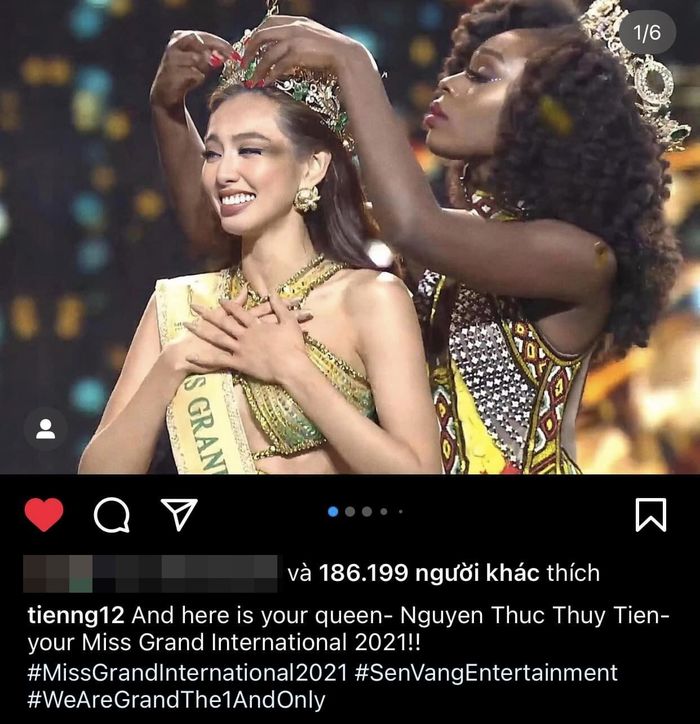Share the post with paper plane icon
The height and width of the screenshot is (724, 700).
tap(178, 514)
